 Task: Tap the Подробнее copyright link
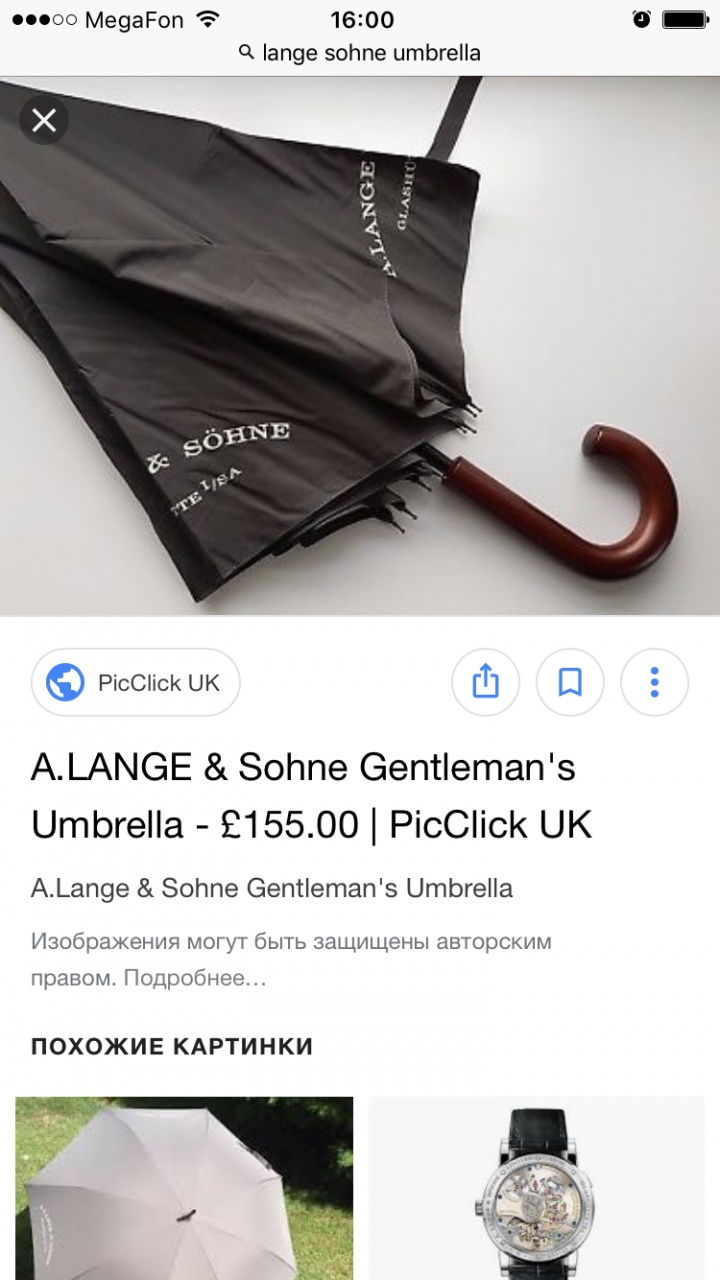[x=196, y=978]
